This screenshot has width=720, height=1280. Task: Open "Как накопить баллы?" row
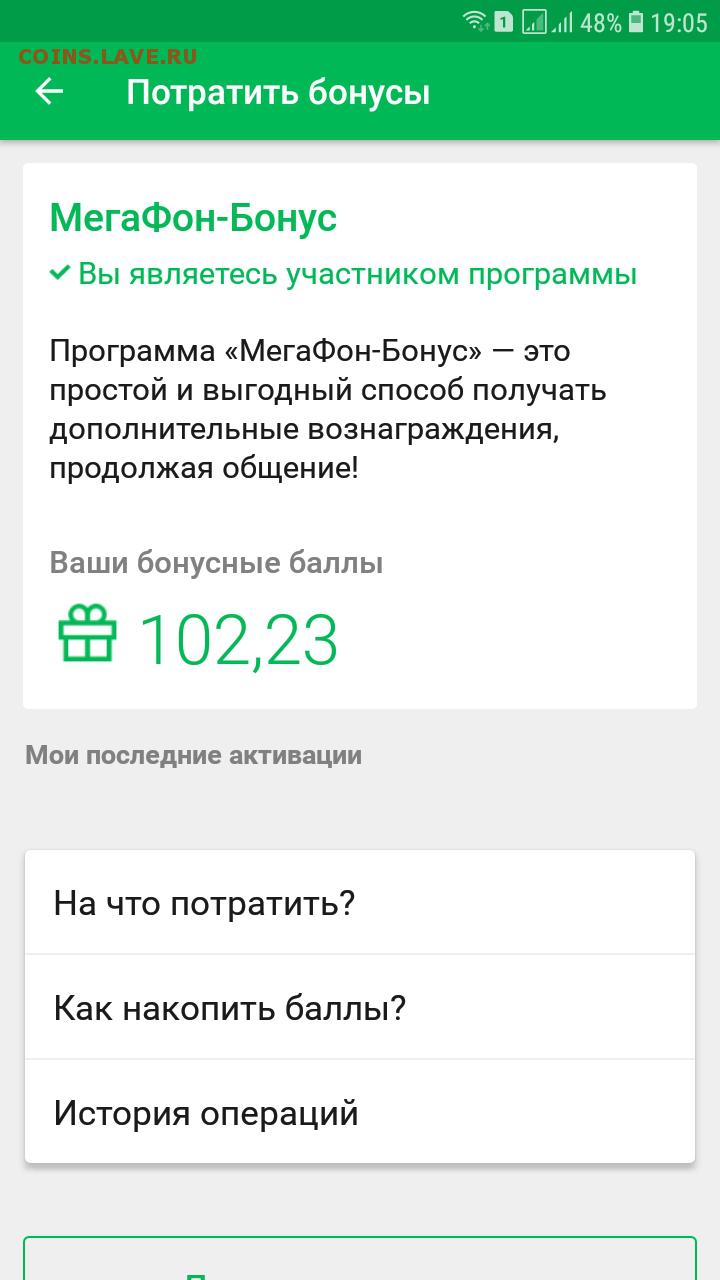(x=359, y=1007)
